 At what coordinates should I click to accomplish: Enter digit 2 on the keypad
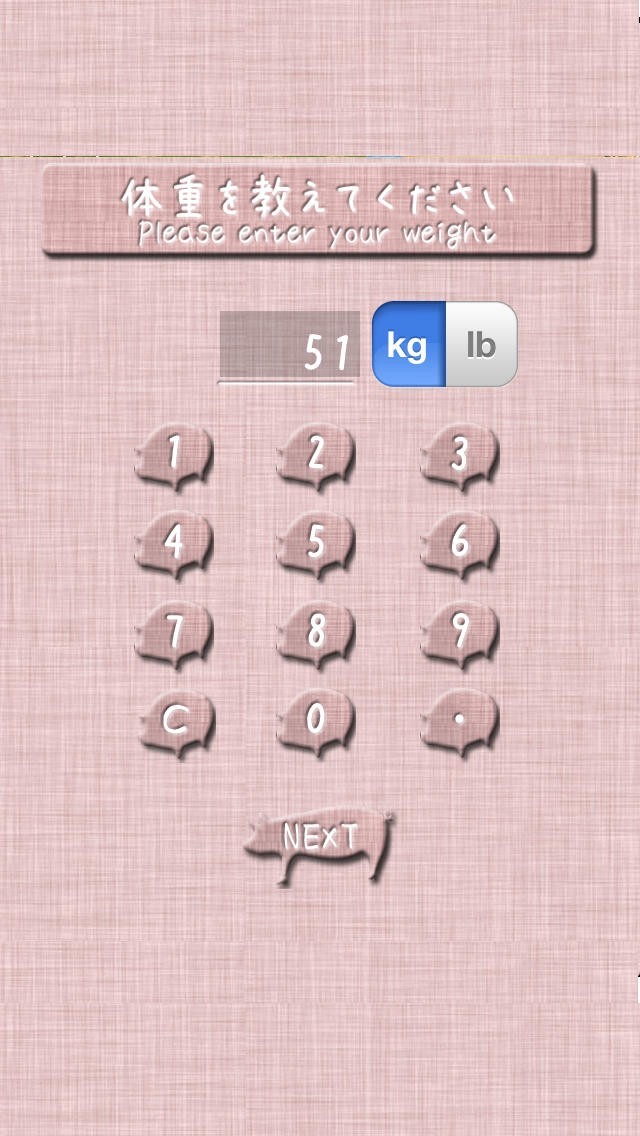pyautogui.click(x=316, y=456)
